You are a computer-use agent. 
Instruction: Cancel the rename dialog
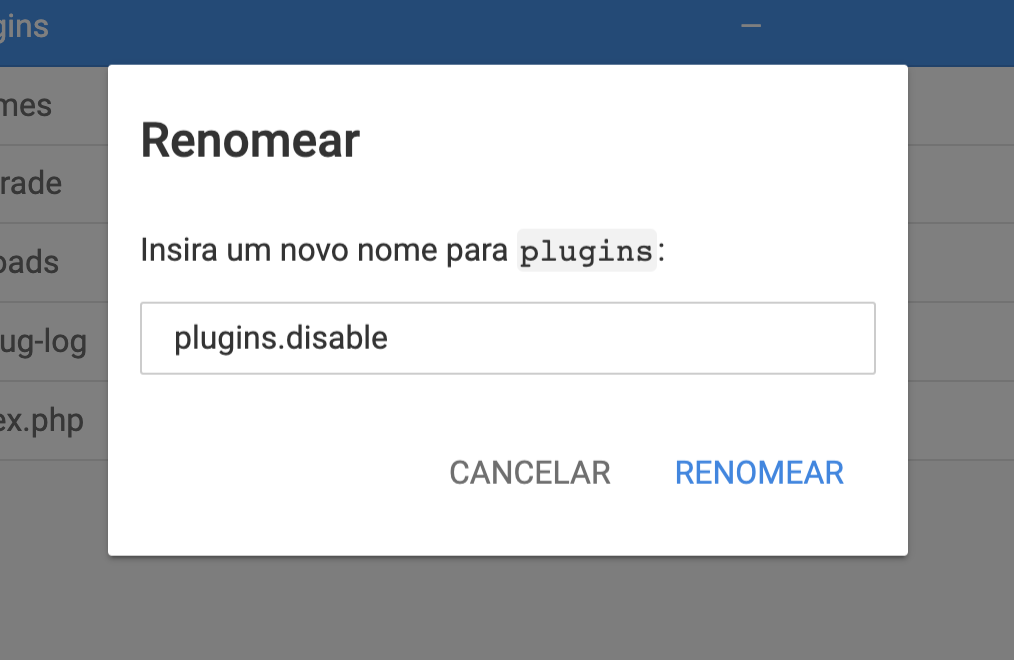pos(529,472)
